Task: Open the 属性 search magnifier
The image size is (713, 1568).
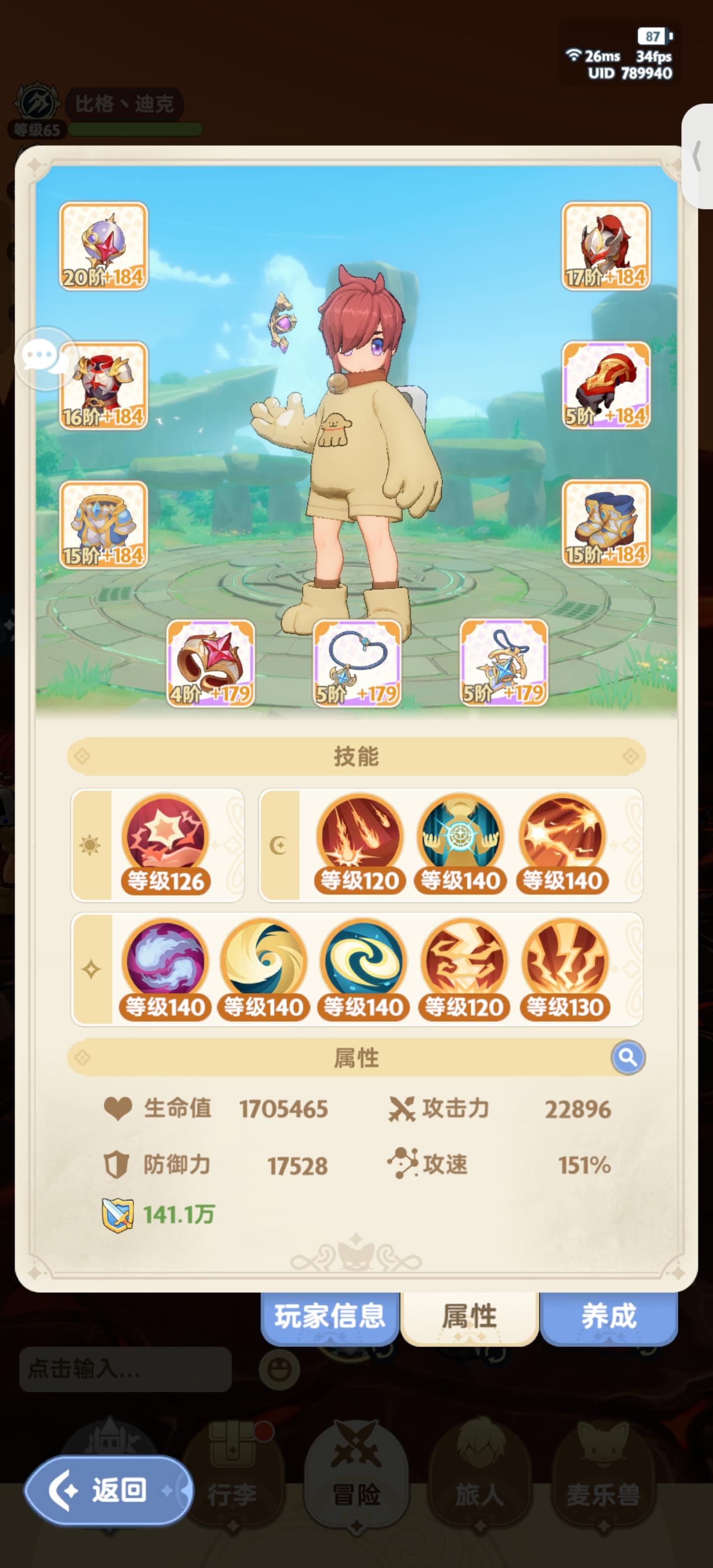Action: tap(627, 1057)
